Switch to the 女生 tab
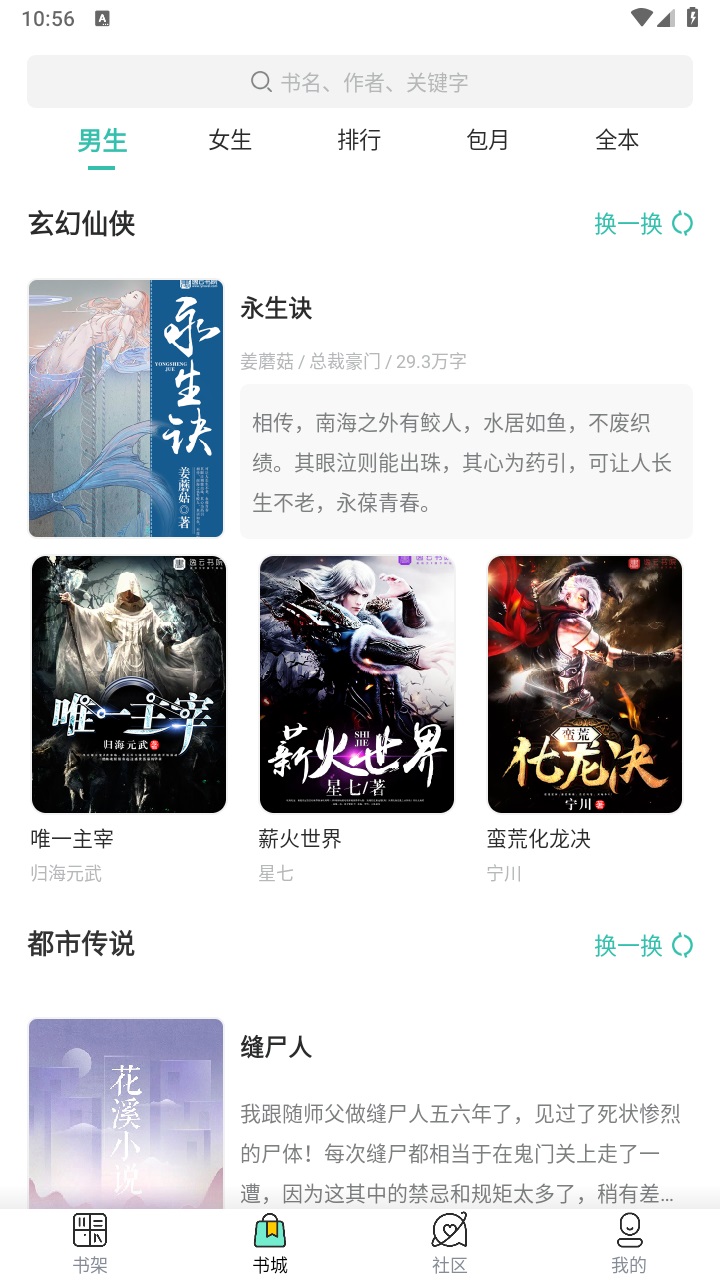 coord(230,141)
